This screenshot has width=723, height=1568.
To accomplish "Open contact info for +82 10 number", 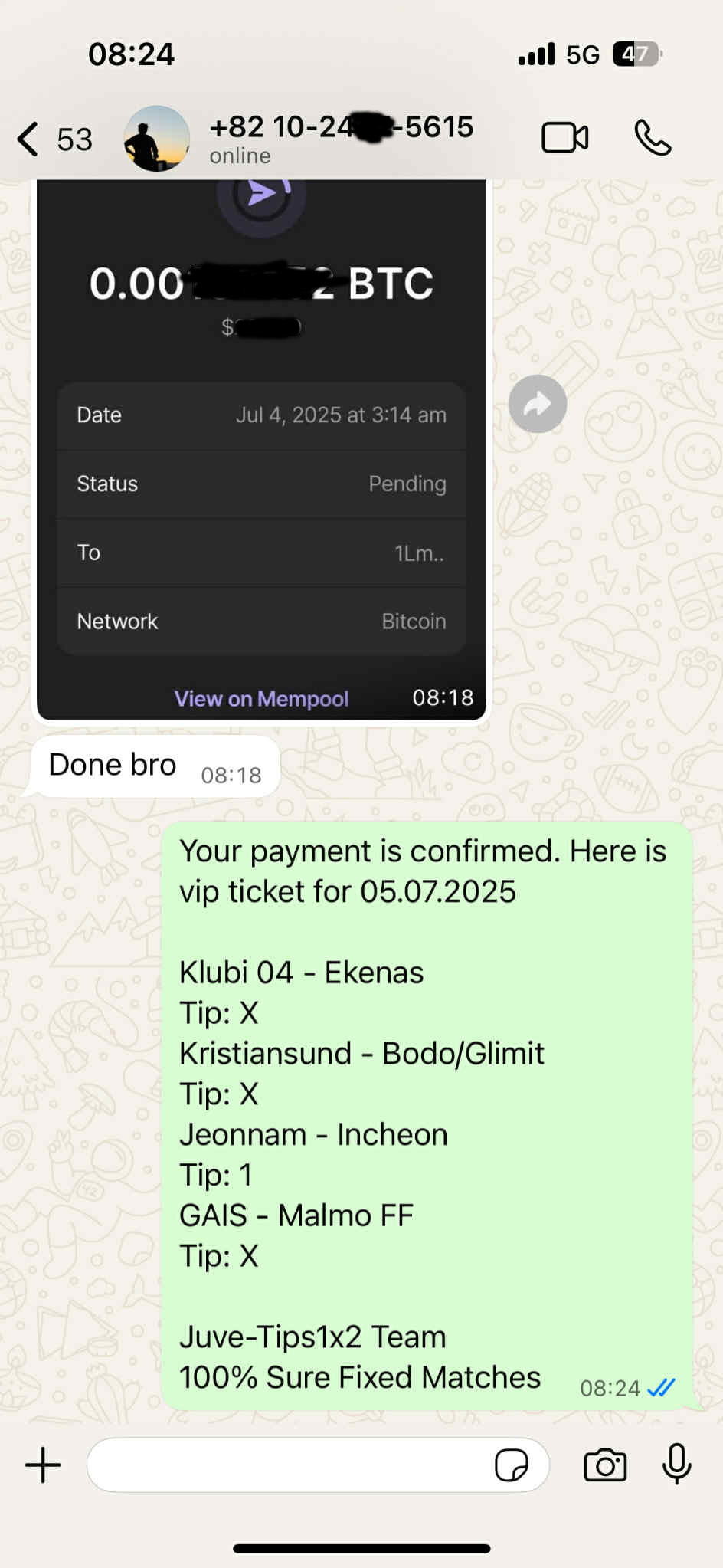I will (x=341, y=138).
